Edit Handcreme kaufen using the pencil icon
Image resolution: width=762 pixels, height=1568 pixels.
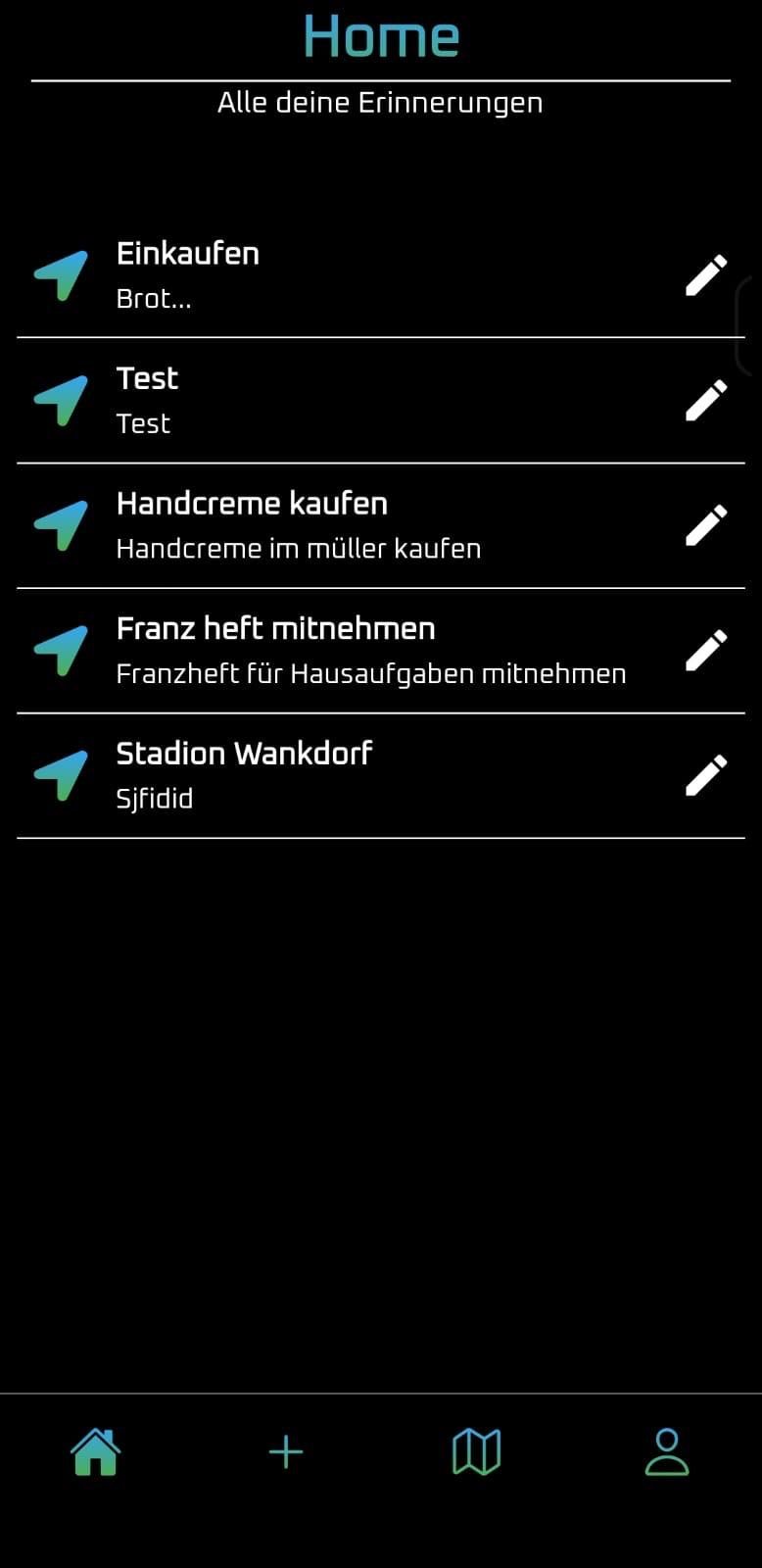click(706, 525)
